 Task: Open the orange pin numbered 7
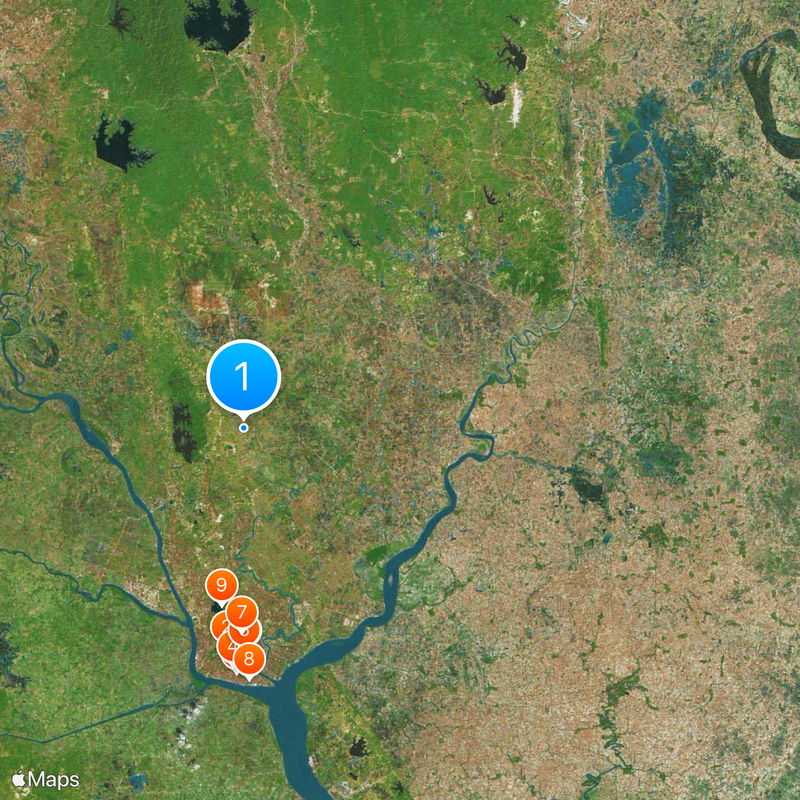pos(241,609)
